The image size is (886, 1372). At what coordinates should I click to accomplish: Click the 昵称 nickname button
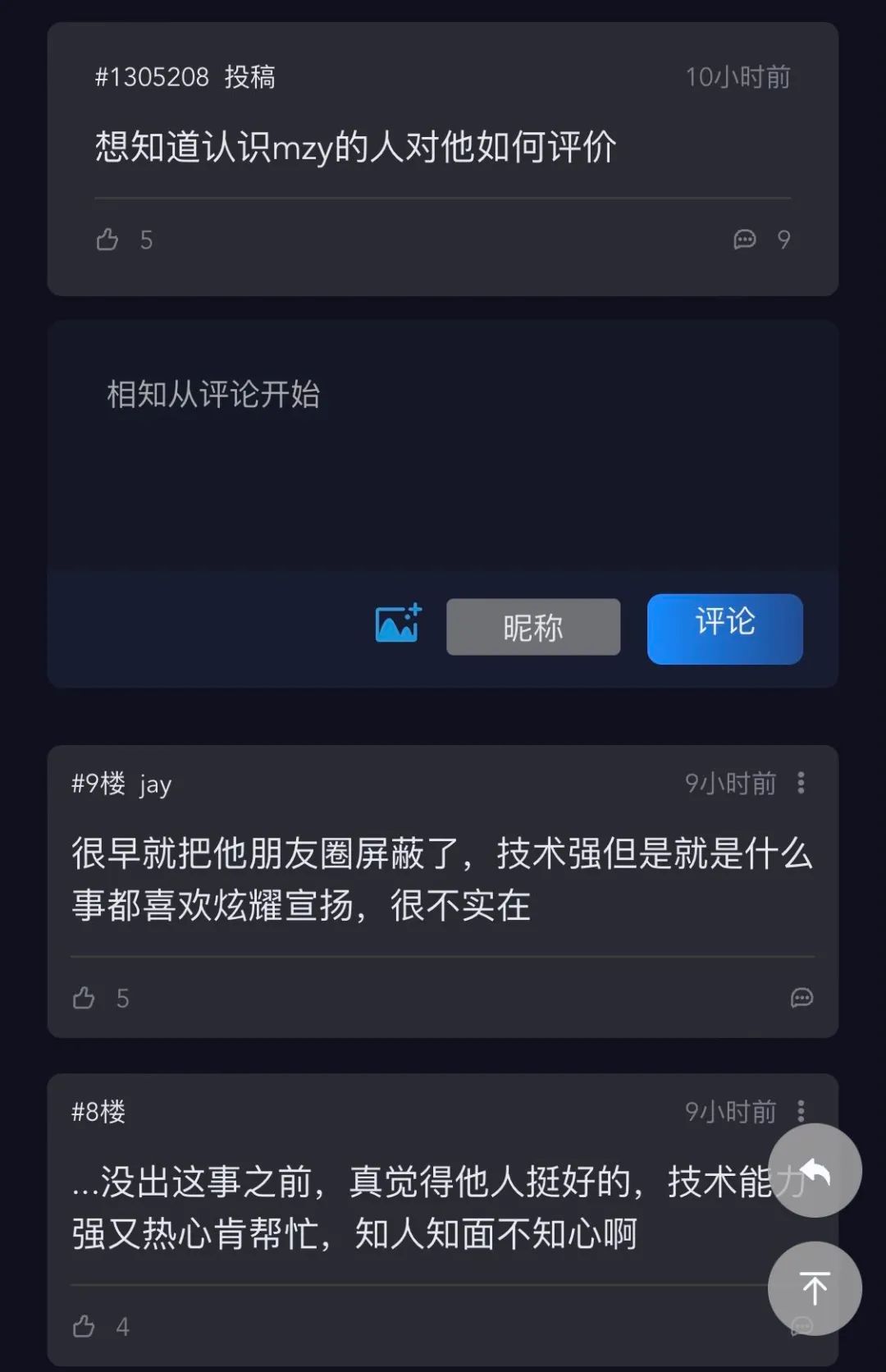pyautogui.click(x=532, y=627)
